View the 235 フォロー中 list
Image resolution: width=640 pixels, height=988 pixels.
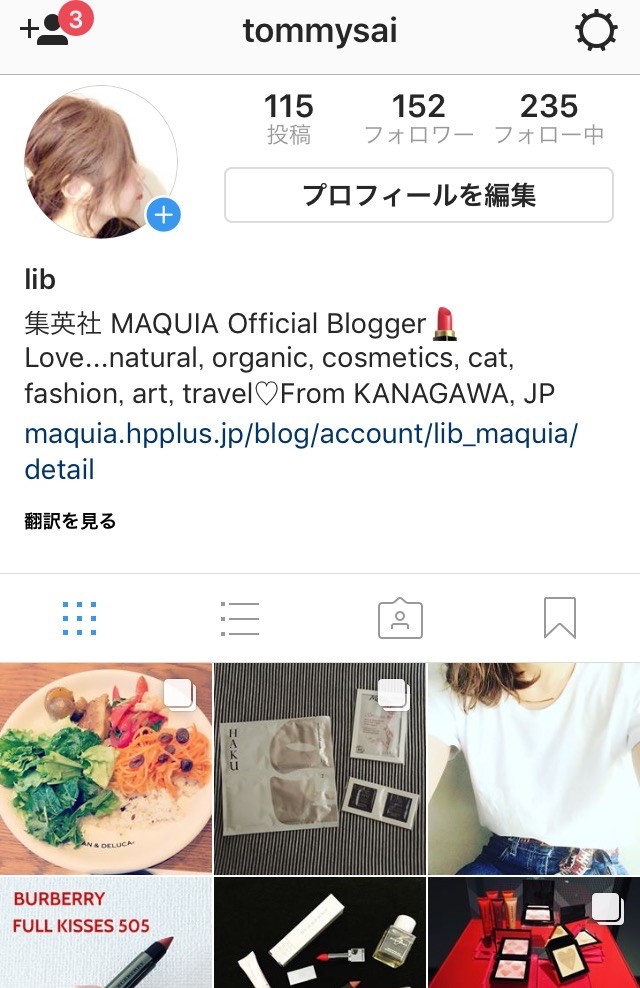[x=549, y=119]
